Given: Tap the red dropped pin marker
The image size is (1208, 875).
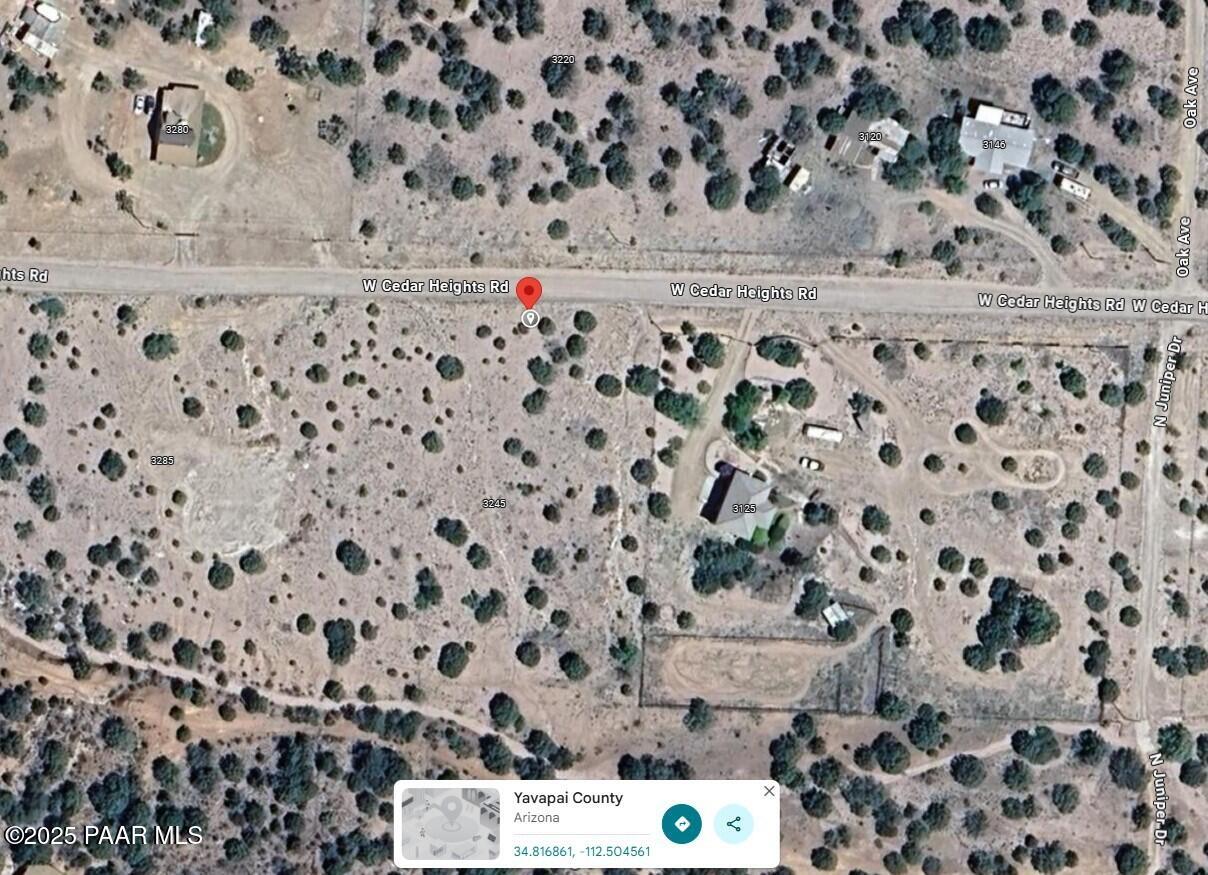Looking at the screenshot, I should point(529,293).
